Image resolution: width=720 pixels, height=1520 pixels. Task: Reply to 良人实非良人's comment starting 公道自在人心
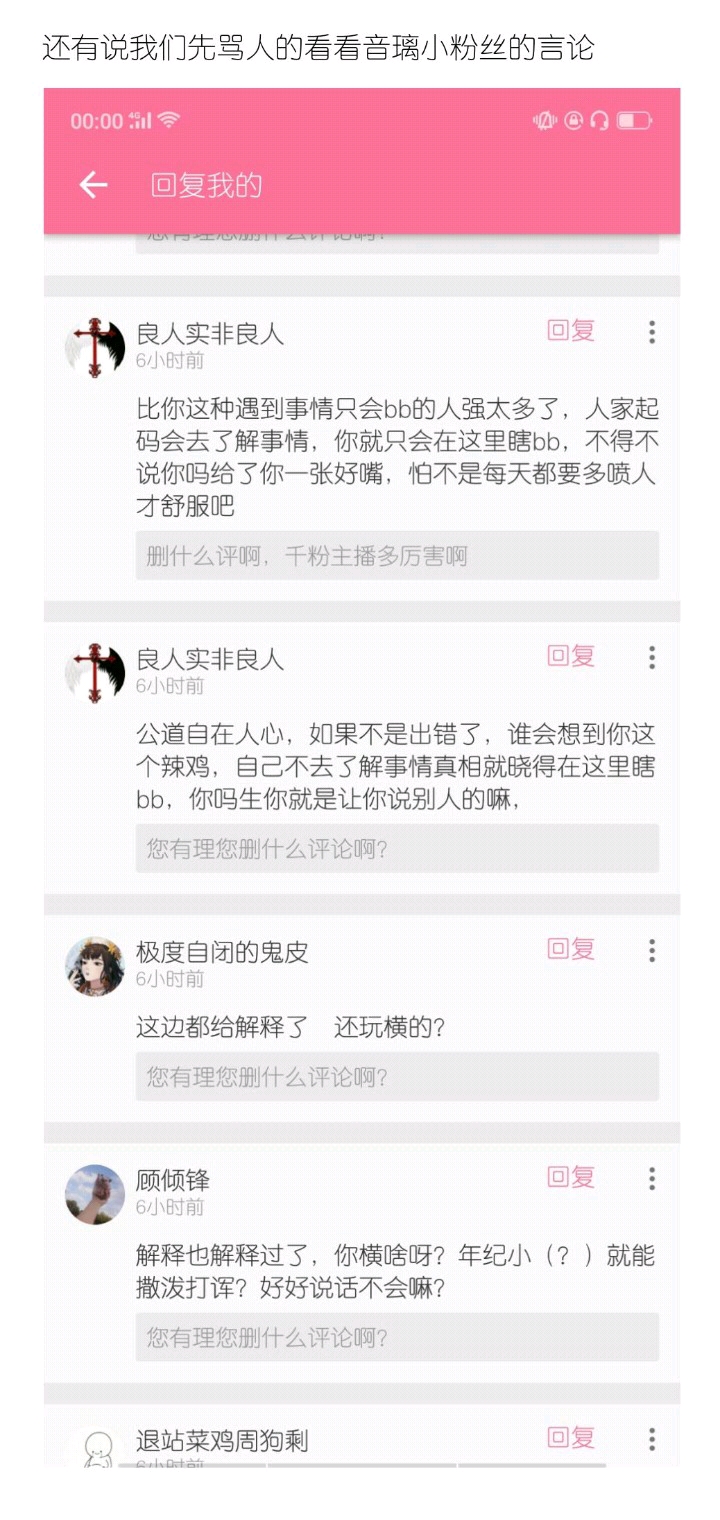tap(571, 656)
